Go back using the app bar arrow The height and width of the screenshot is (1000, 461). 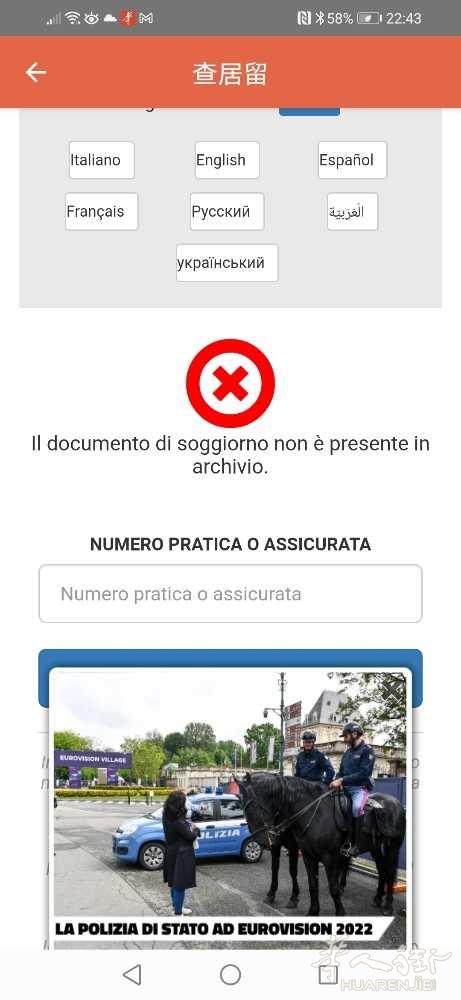tap(36, 73)
